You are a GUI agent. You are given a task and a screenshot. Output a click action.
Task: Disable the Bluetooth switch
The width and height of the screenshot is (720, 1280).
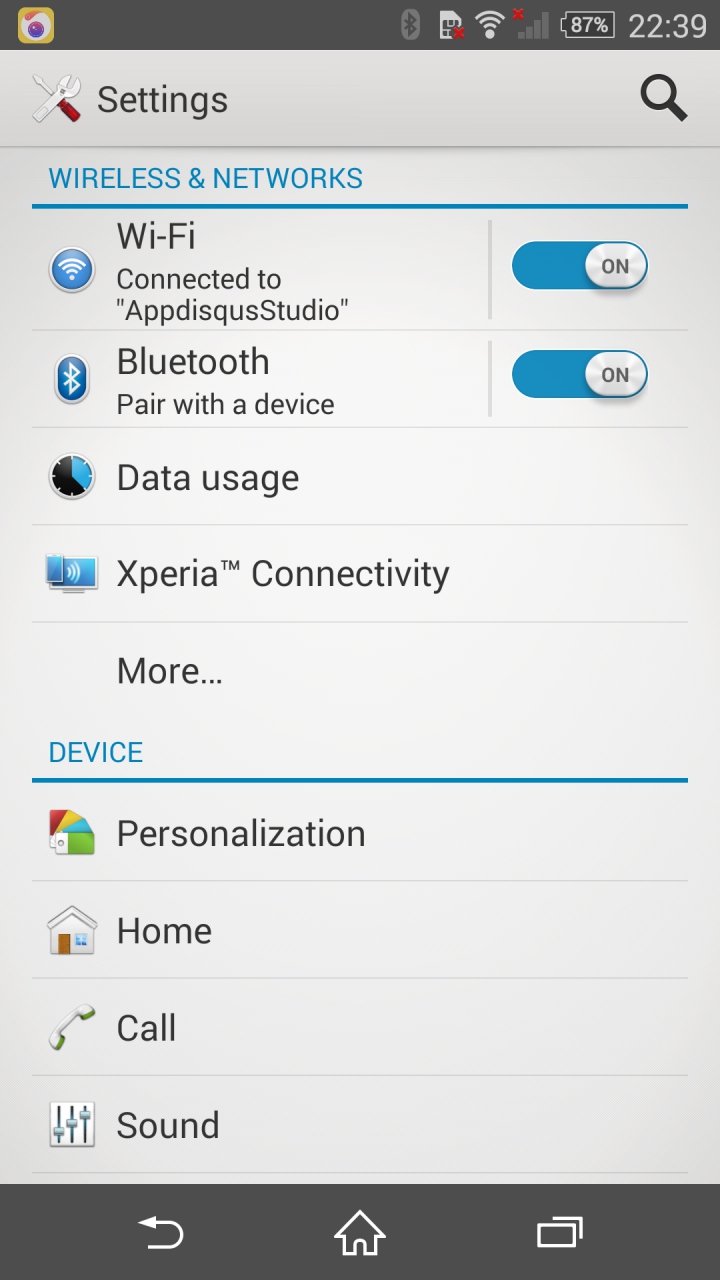[x=579, y=375]
